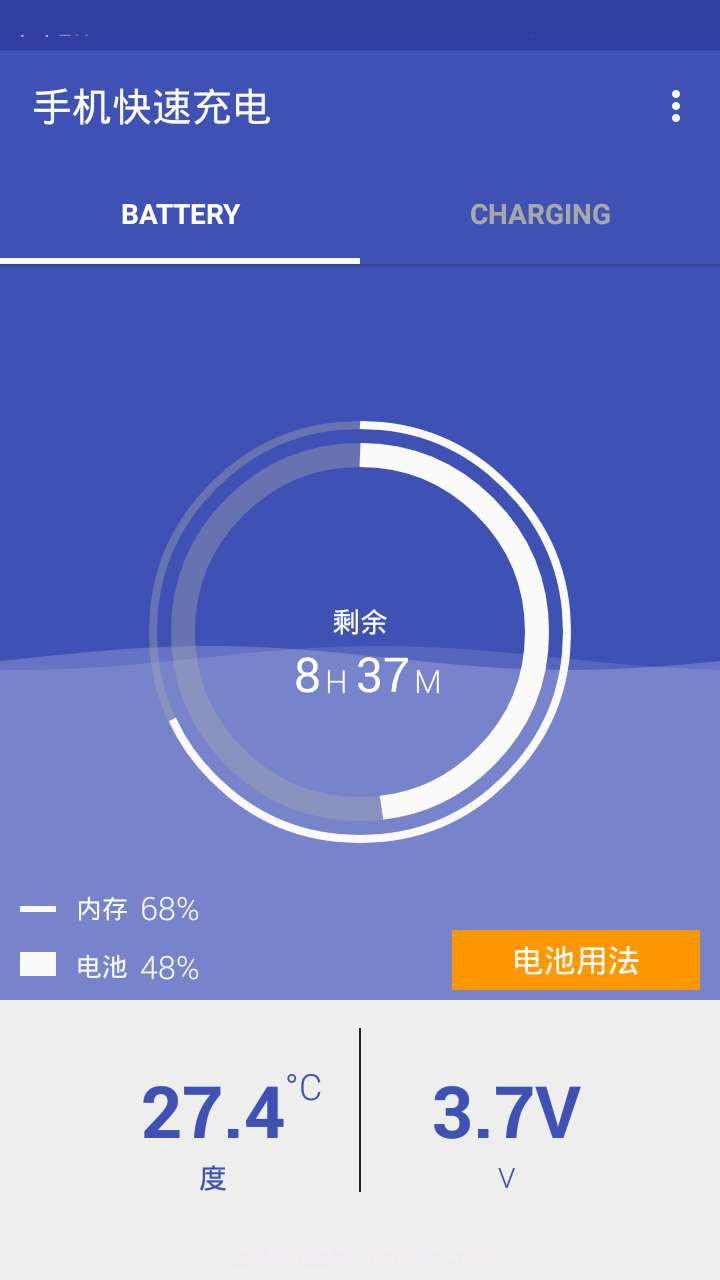Tap the voltage 3.7V display

505,1110
